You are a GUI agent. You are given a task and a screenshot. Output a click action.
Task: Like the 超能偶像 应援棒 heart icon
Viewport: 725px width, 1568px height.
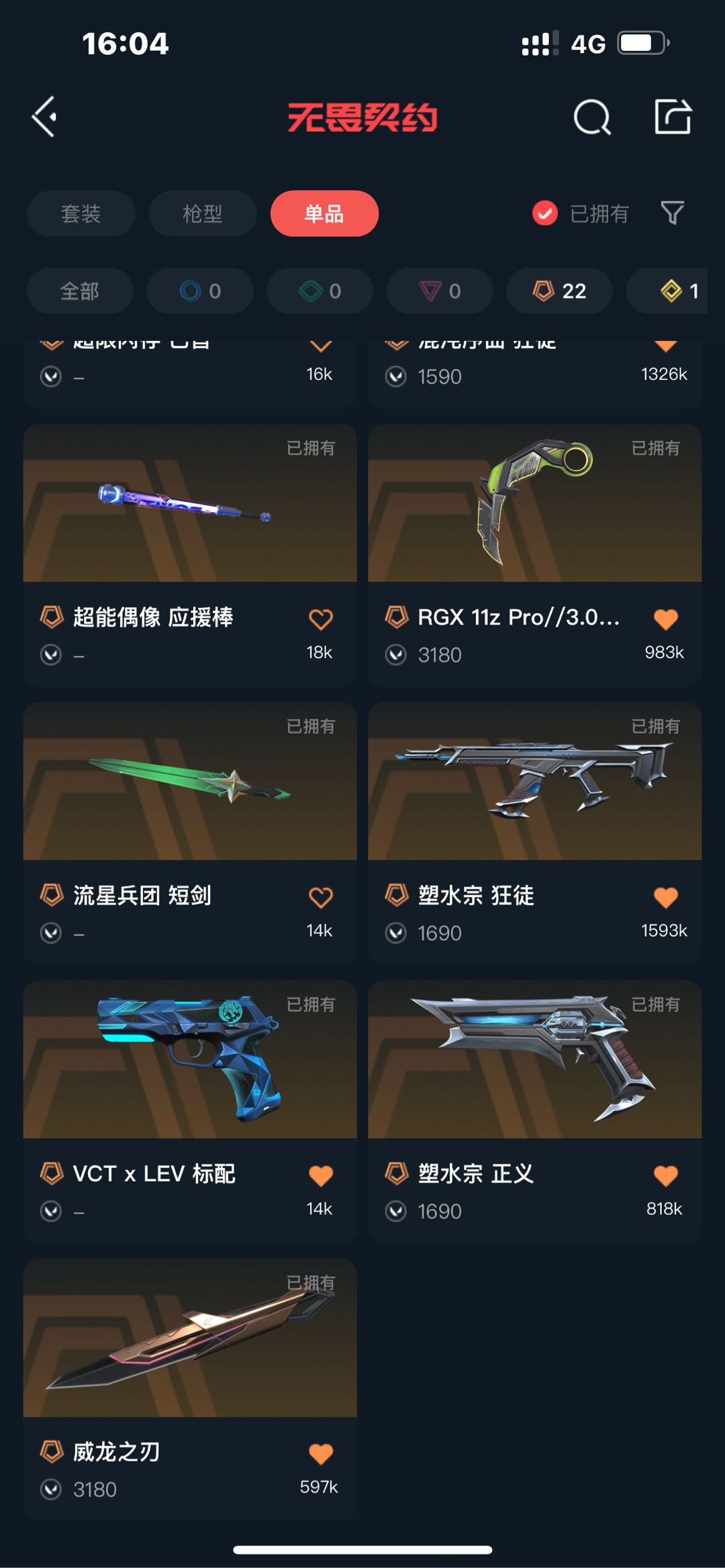[321, 619]
